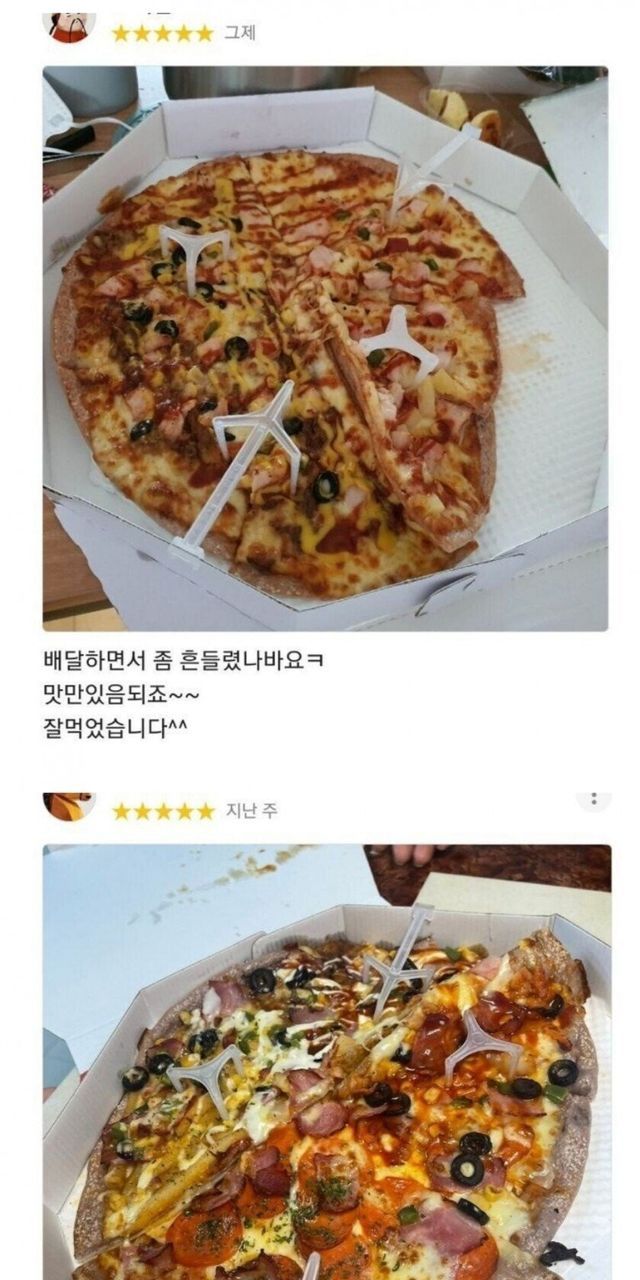
Task: Open the overflow menu on last week's review
Action: click(x=593, y=801)
